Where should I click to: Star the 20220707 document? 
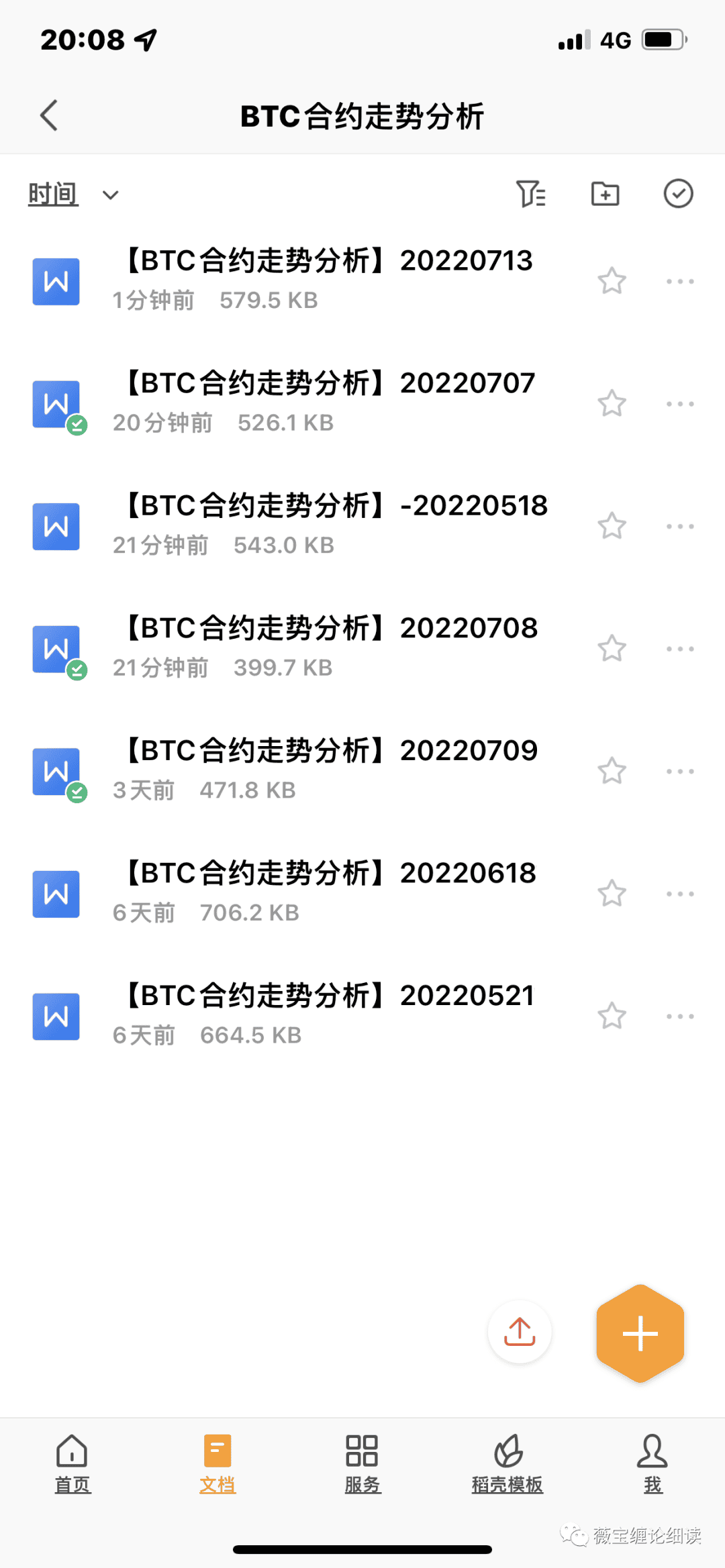coord(612,404)
